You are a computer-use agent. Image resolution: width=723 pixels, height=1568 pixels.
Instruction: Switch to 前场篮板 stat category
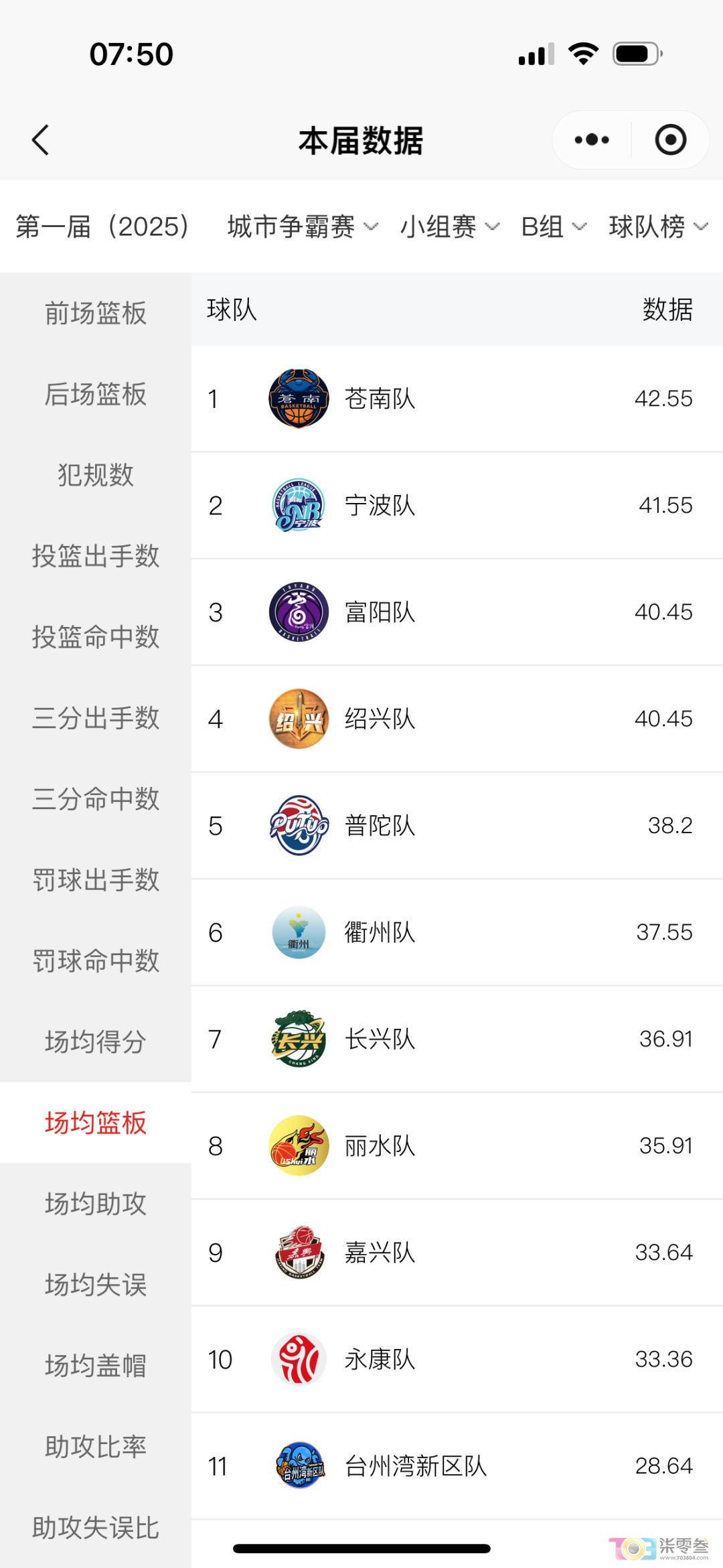[95, 313]
